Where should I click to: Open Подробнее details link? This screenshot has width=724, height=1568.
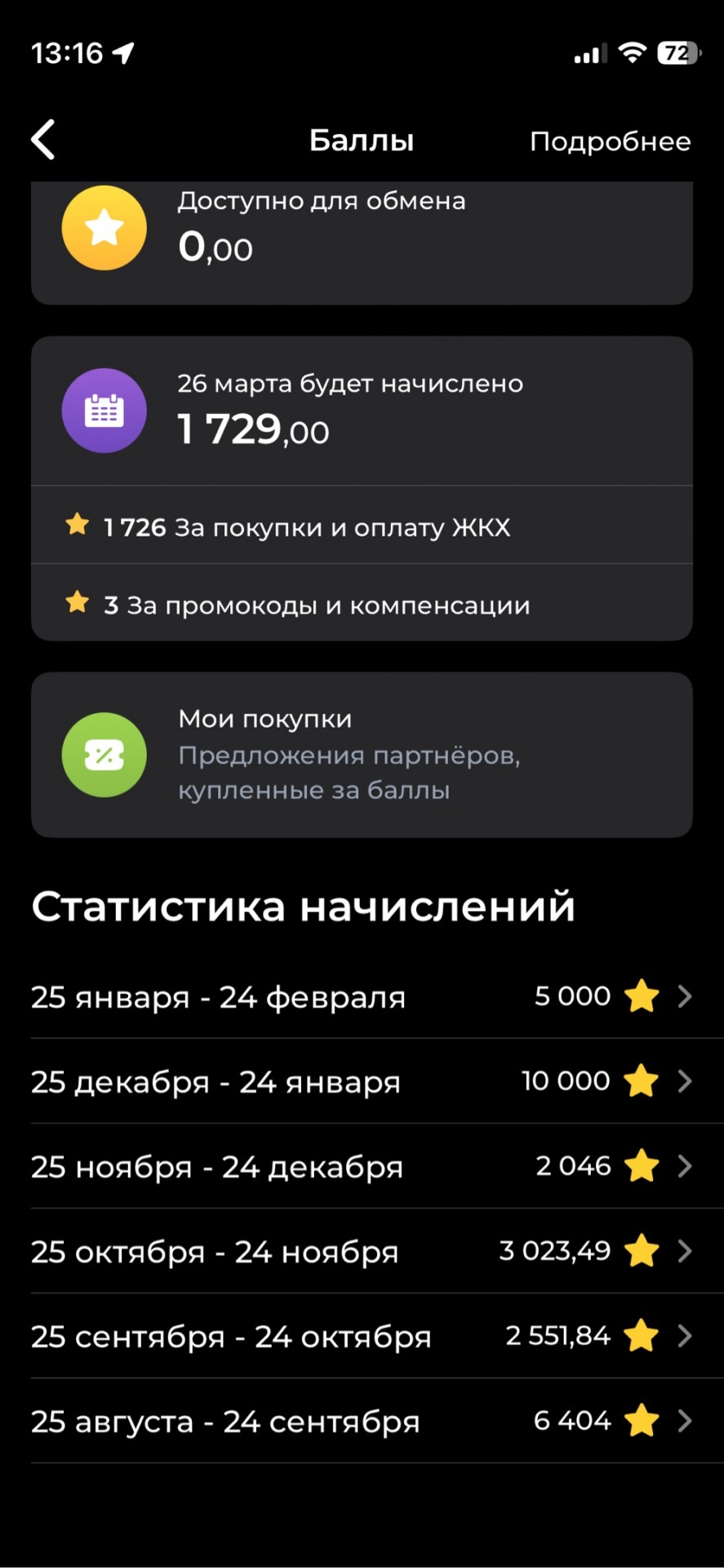[610, 141]
